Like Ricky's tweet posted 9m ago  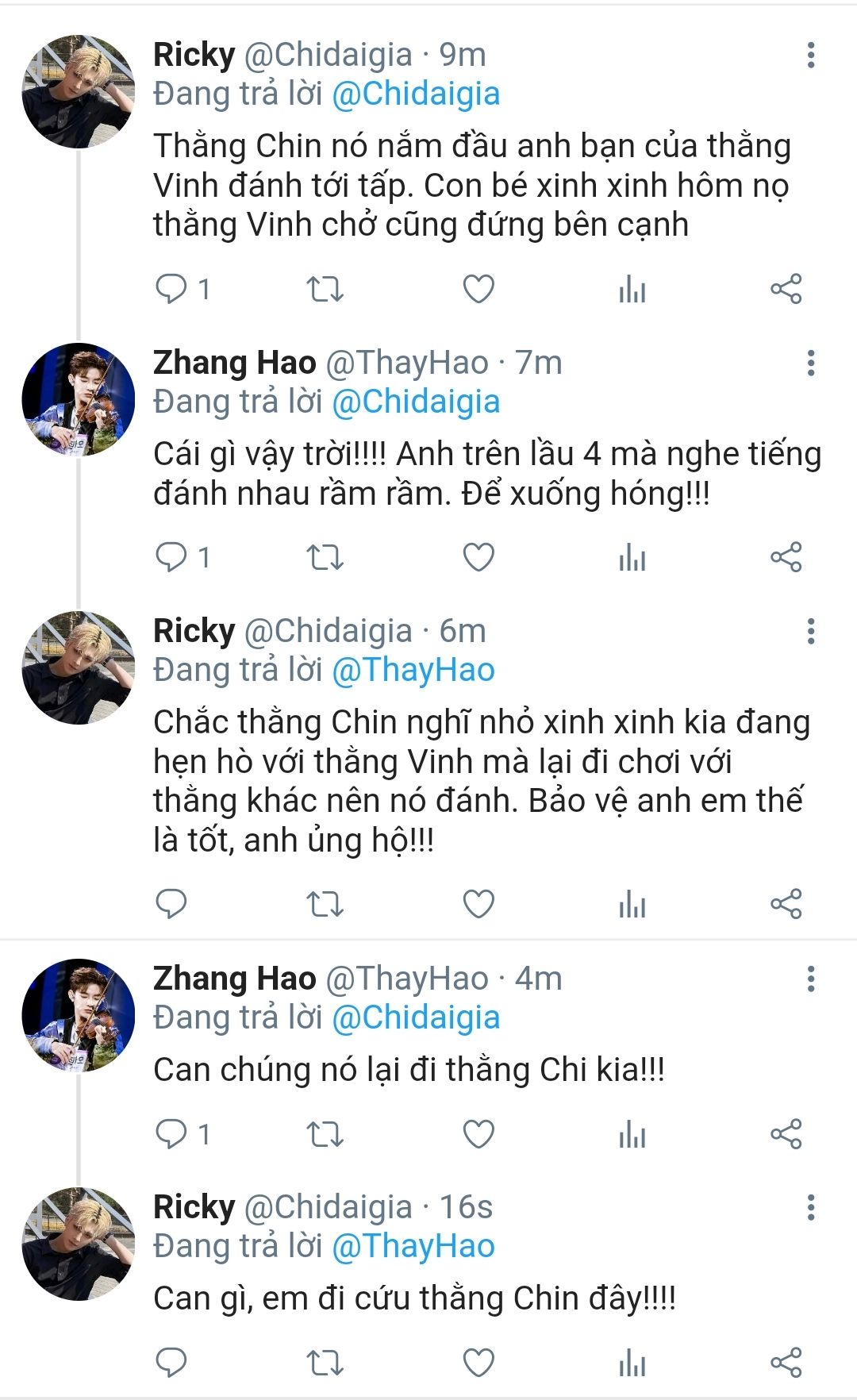click(x=478, y=289)
